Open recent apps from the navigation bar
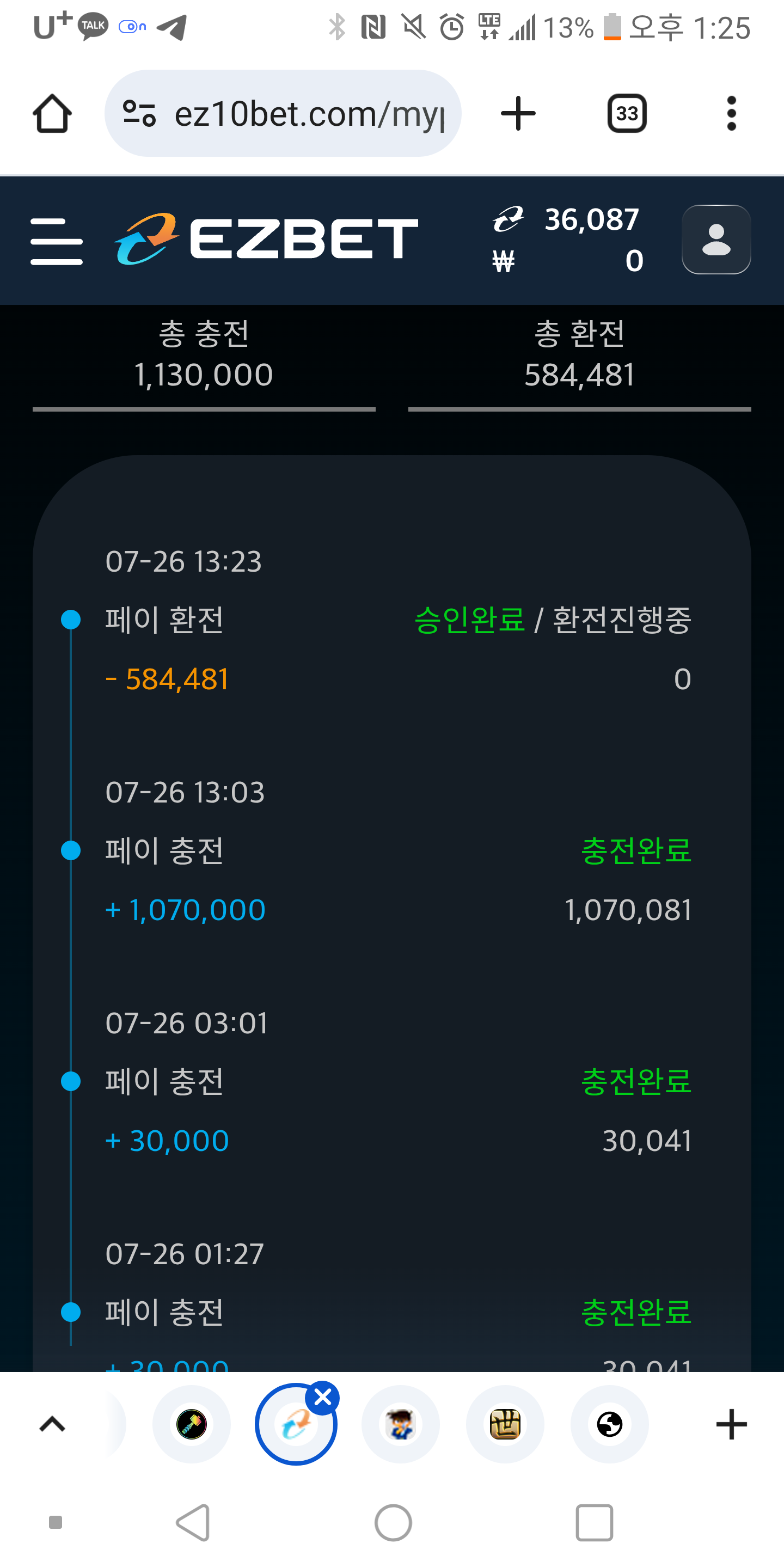Viewport: 784px width, 1568px height. 594,1523
